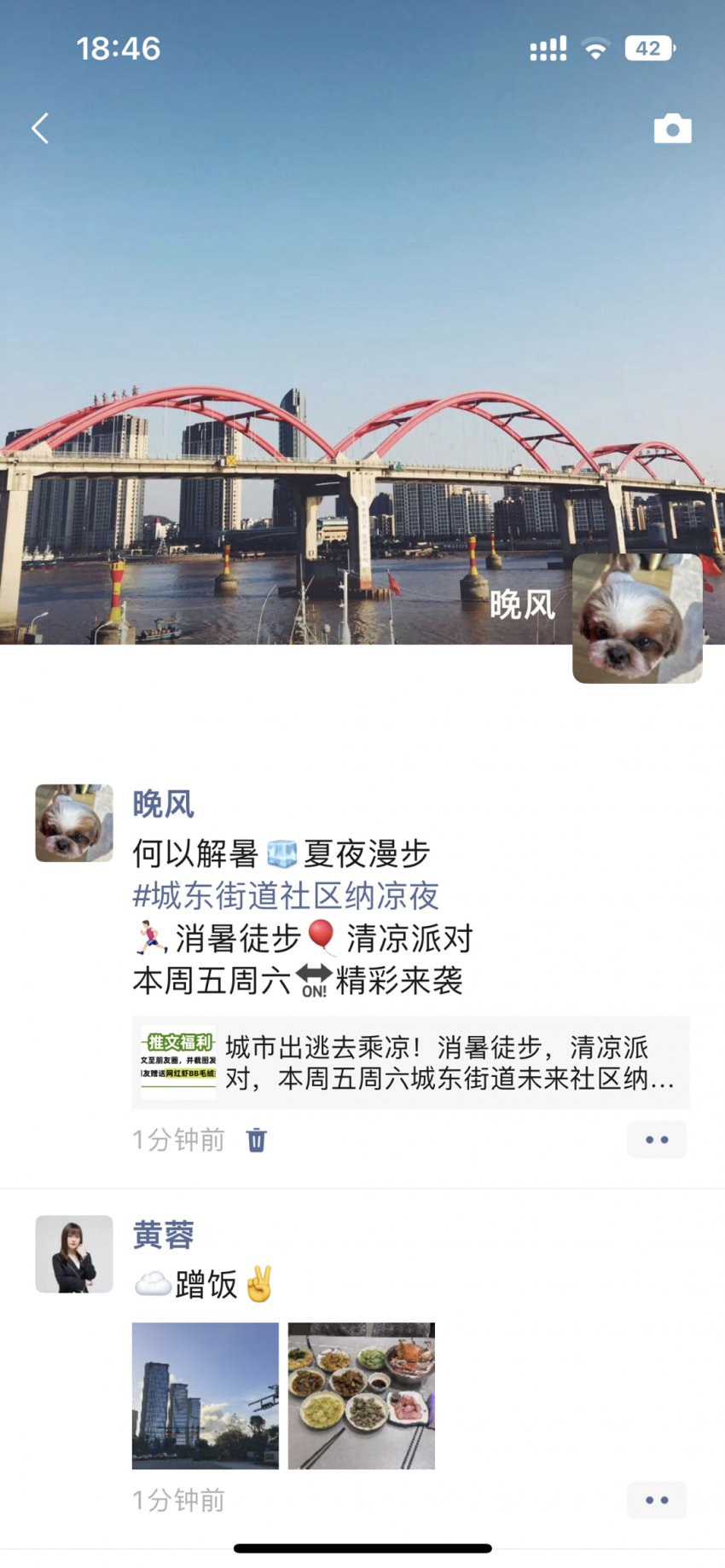View 黄蓉's building photo
This screenshot has width=725, height=1568.
[206, 1395]
